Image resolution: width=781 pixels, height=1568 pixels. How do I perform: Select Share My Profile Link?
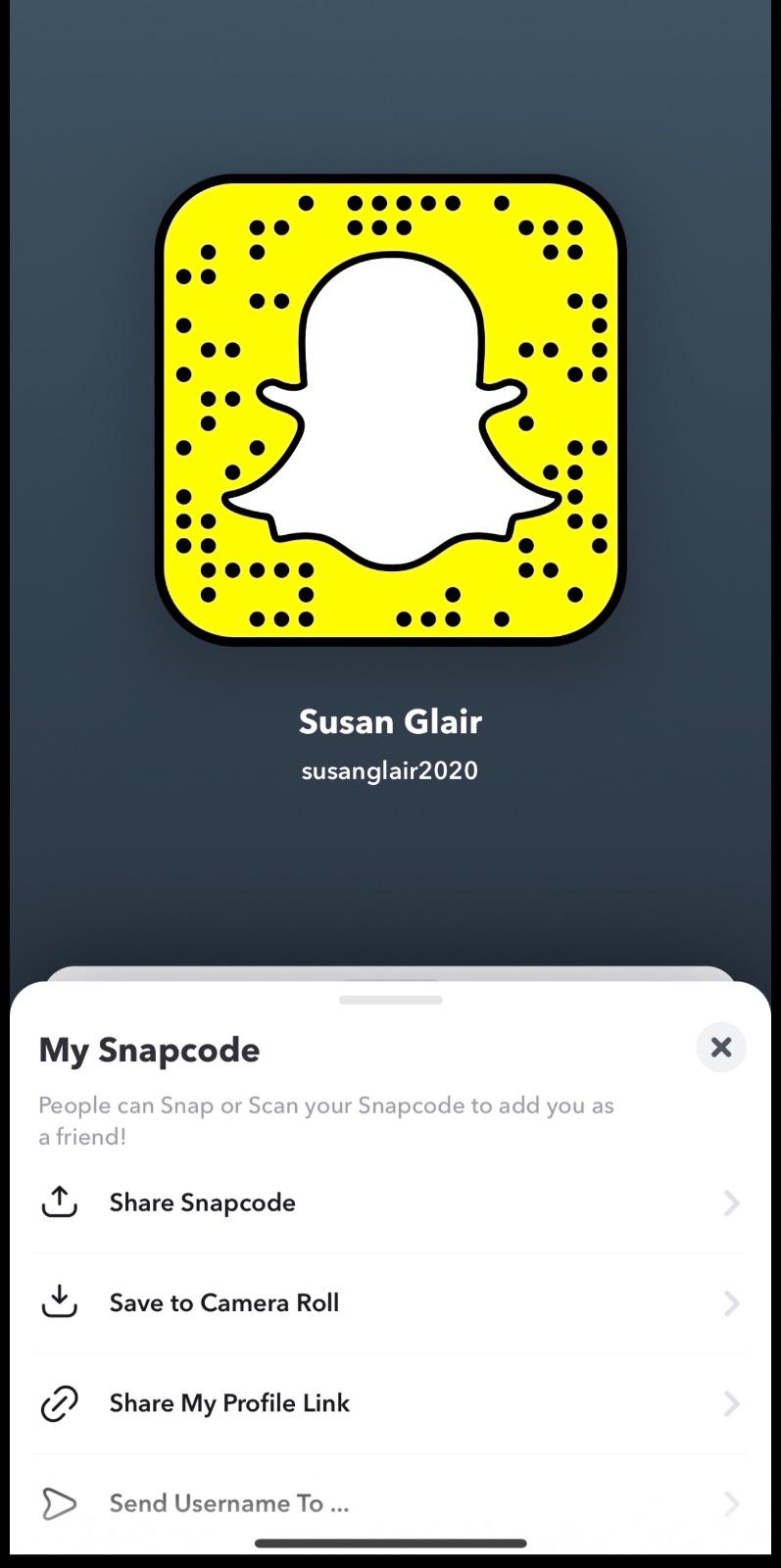tap(229, 1403)
